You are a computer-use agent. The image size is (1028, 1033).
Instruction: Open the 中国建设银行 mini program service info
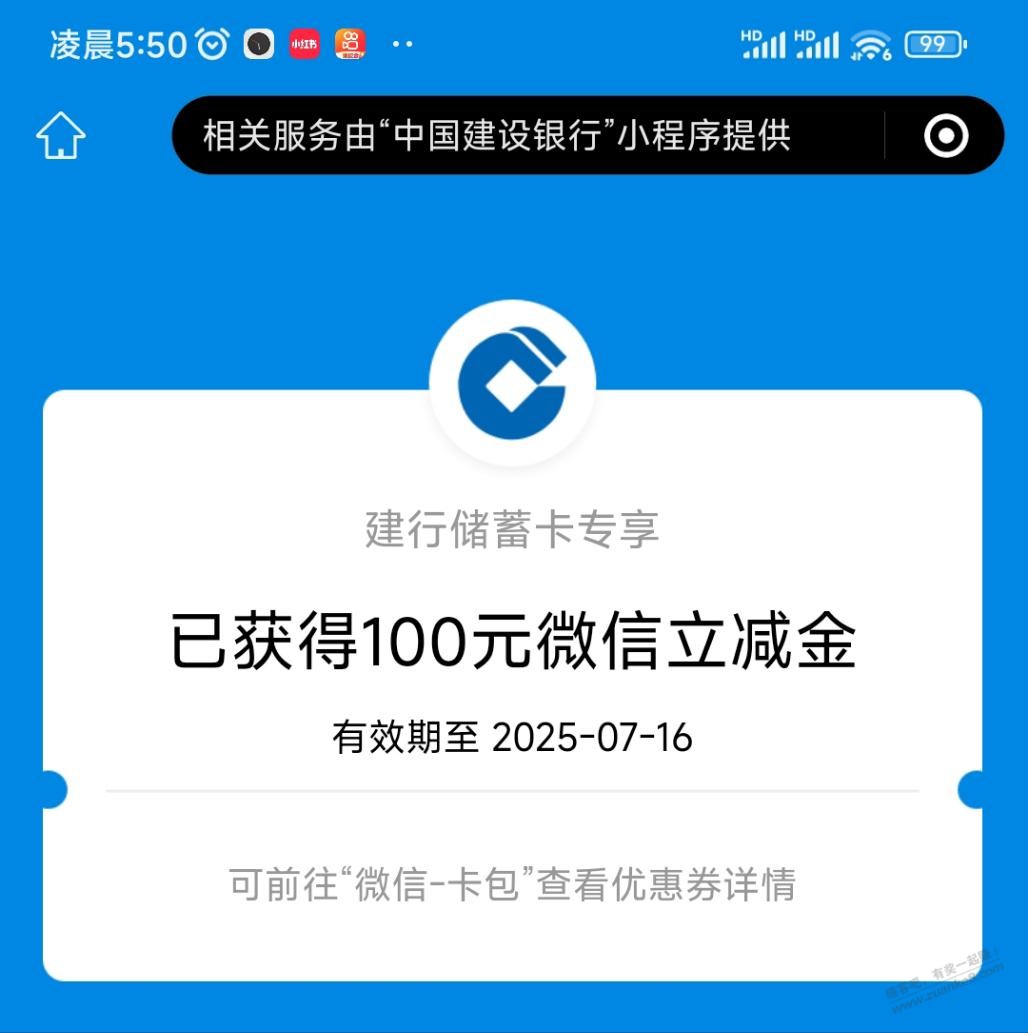coord(497,135)
